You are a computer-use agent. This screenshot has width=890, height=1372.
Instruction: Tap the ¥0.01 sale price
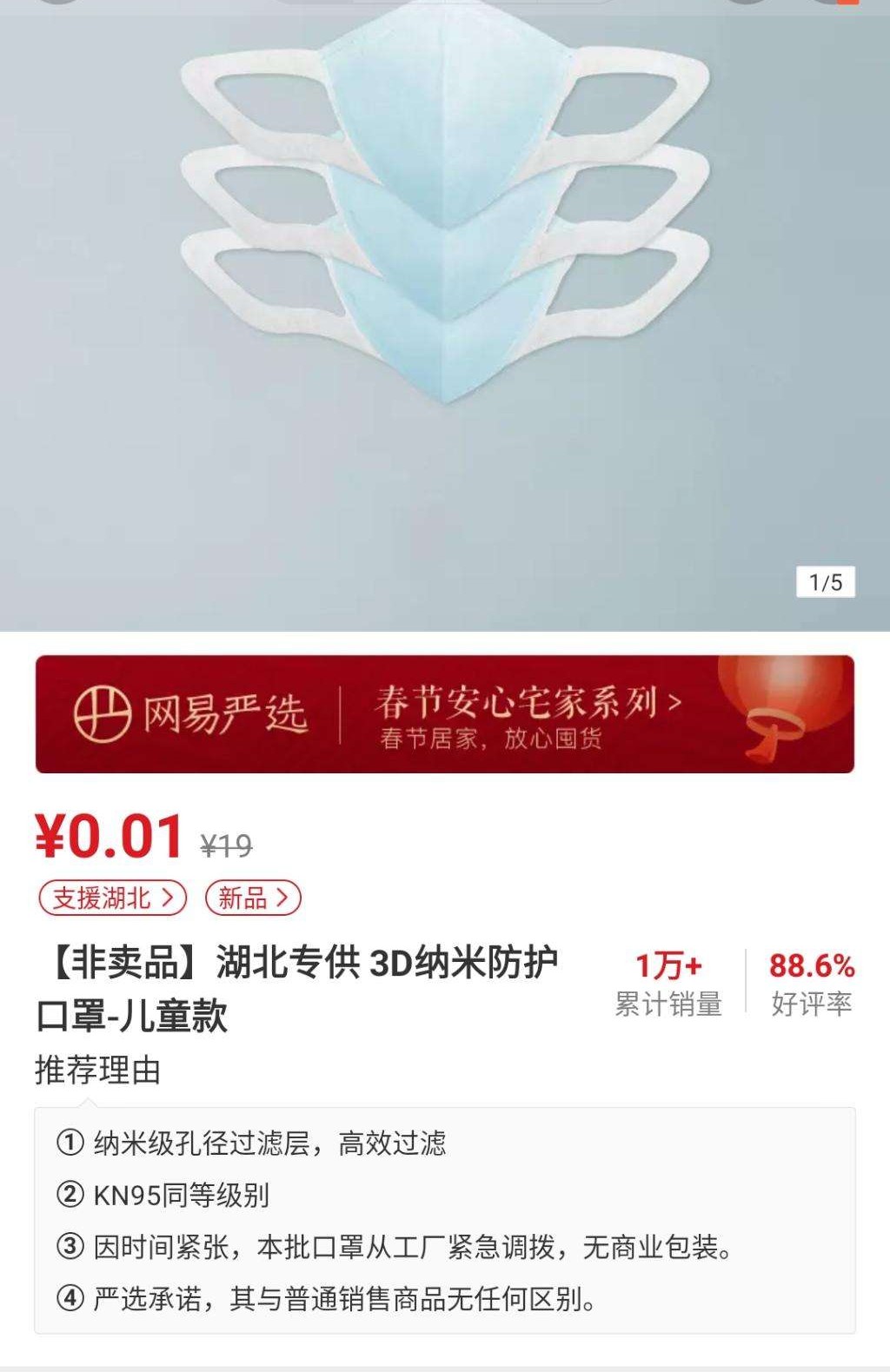click(109, 838)
